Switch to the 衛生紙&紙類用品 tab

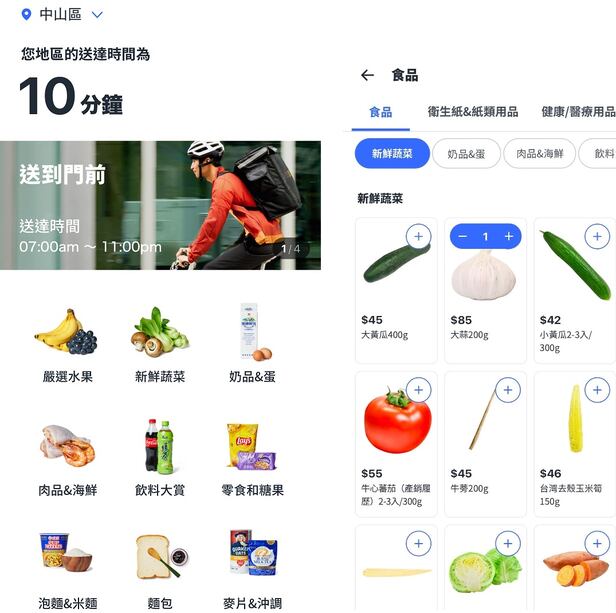click(x=472, y=112)
